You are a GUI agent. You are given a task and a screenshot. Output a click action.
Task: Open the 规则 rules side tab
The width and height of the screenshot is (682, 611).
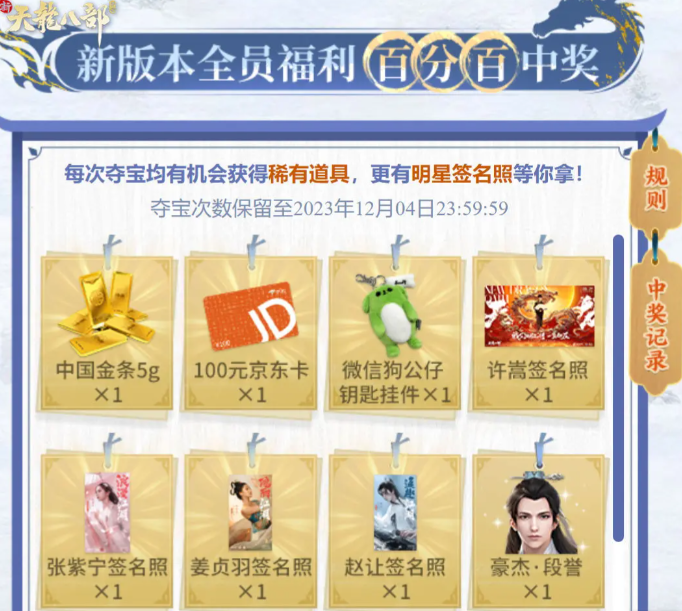click(655, 188)
